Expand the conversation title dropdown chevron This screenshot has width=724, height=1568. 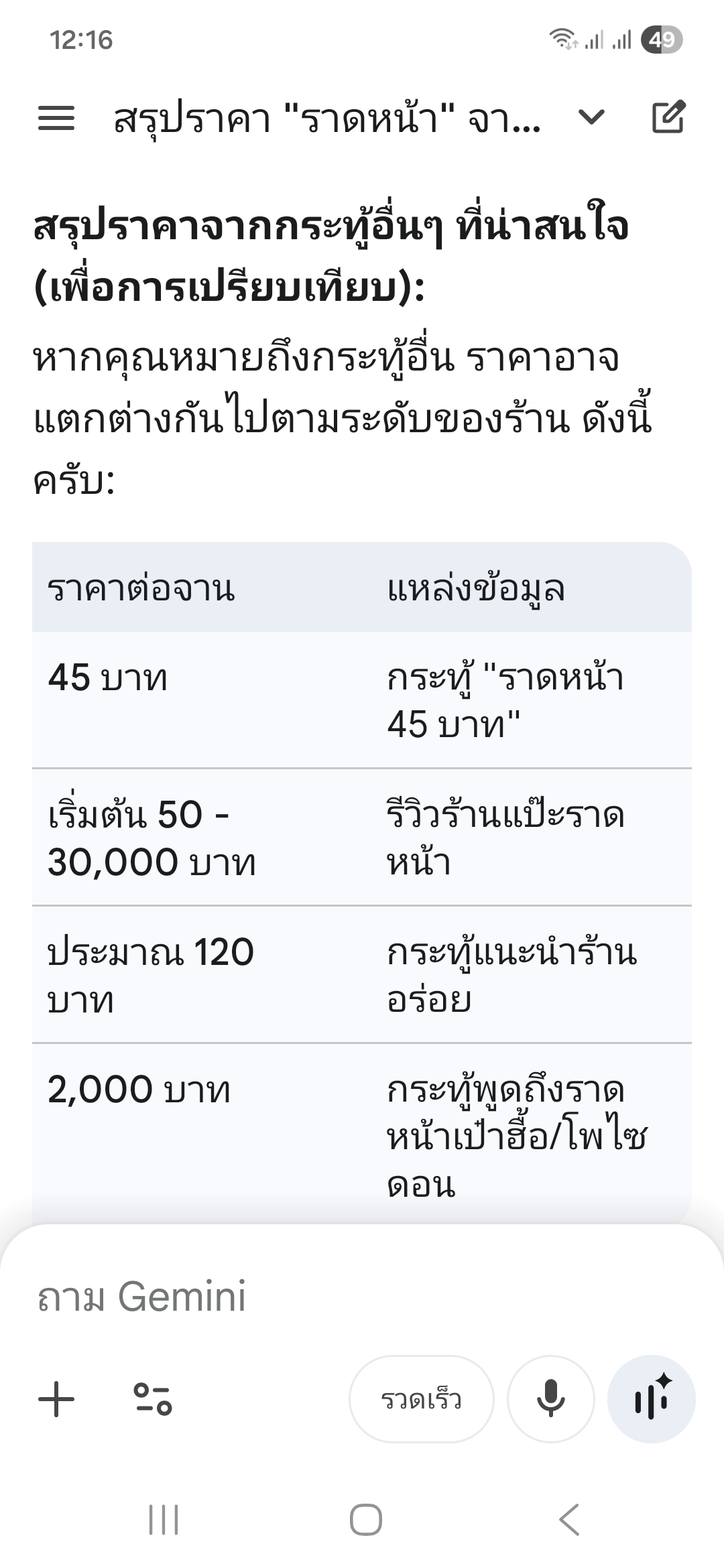click(x=591, y=118)
